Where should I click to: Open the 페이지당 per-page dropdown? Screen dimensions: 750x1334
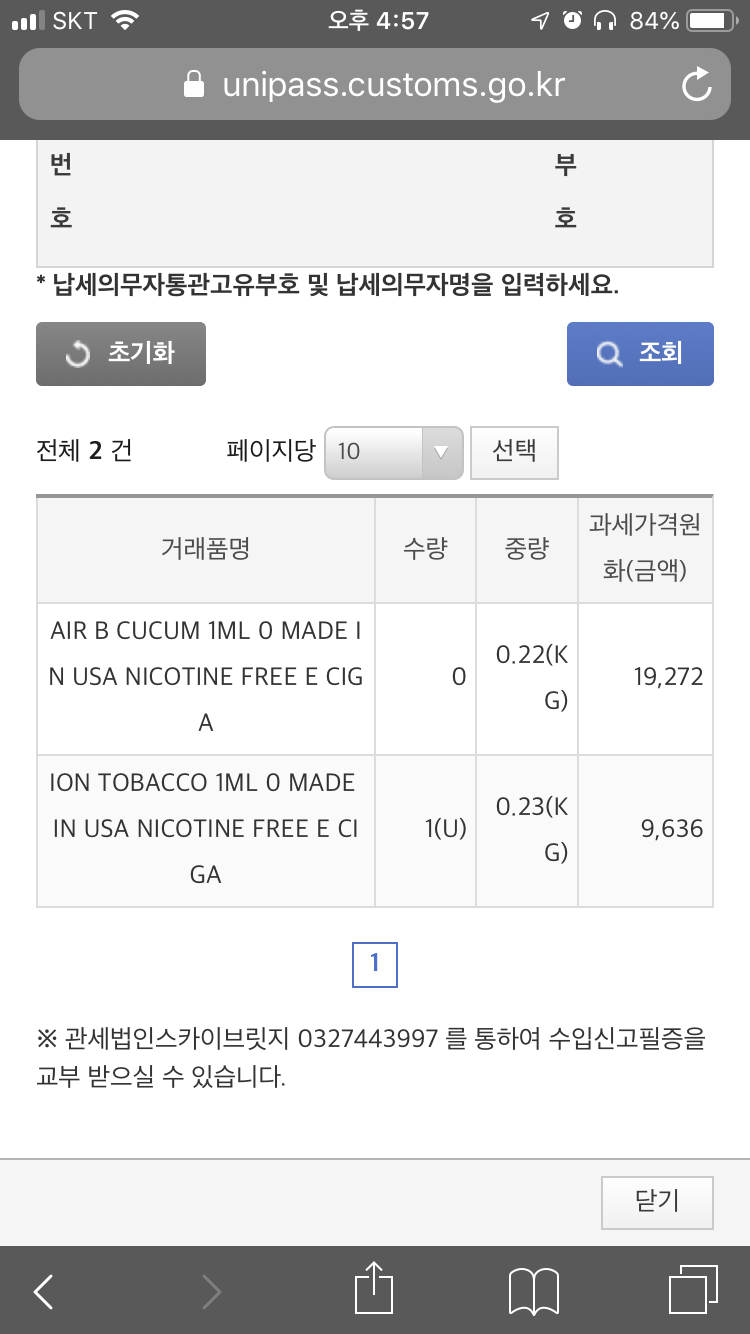[x=394, y=452]
